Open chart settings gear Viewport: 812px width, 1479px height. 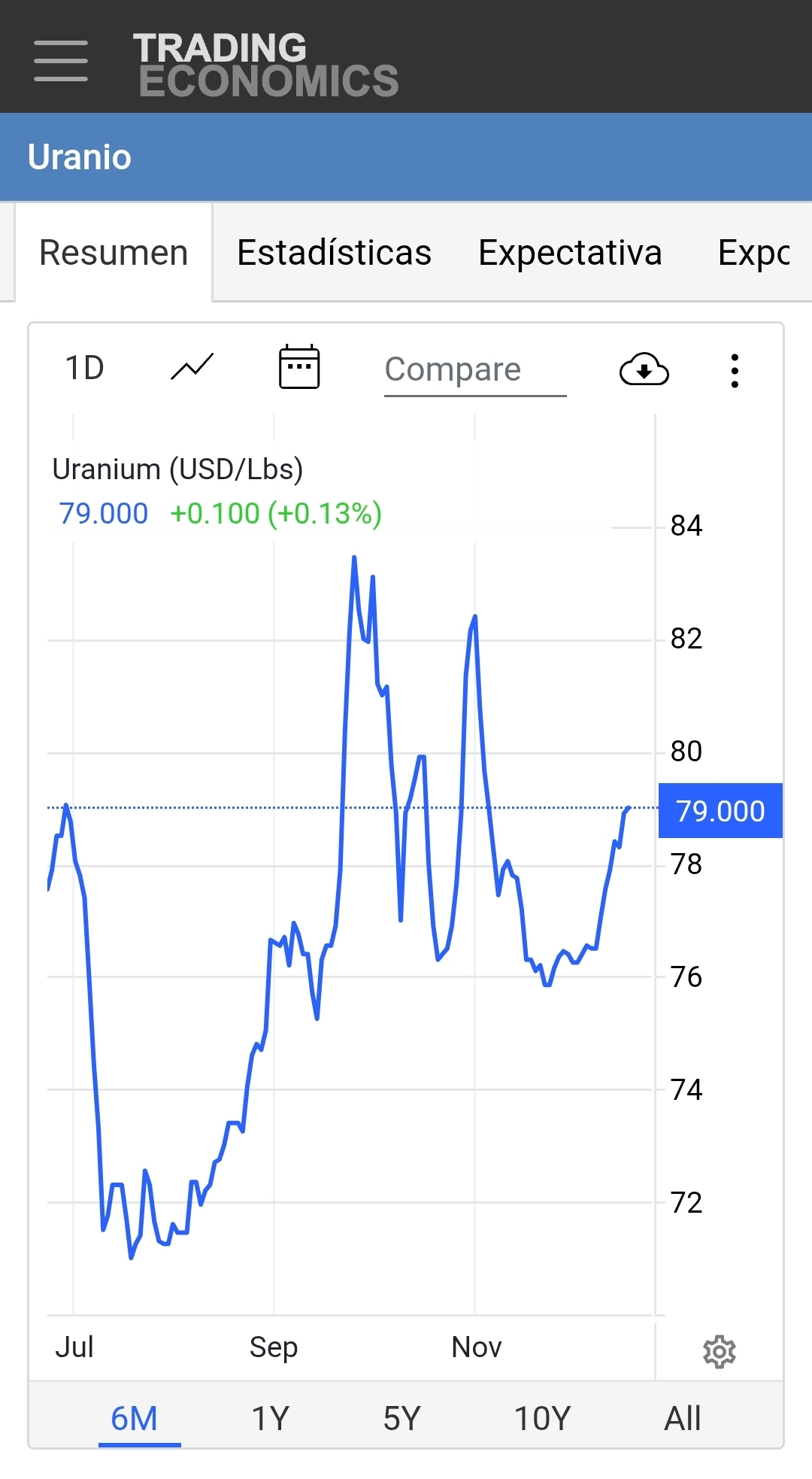[x=719, y=1352]
